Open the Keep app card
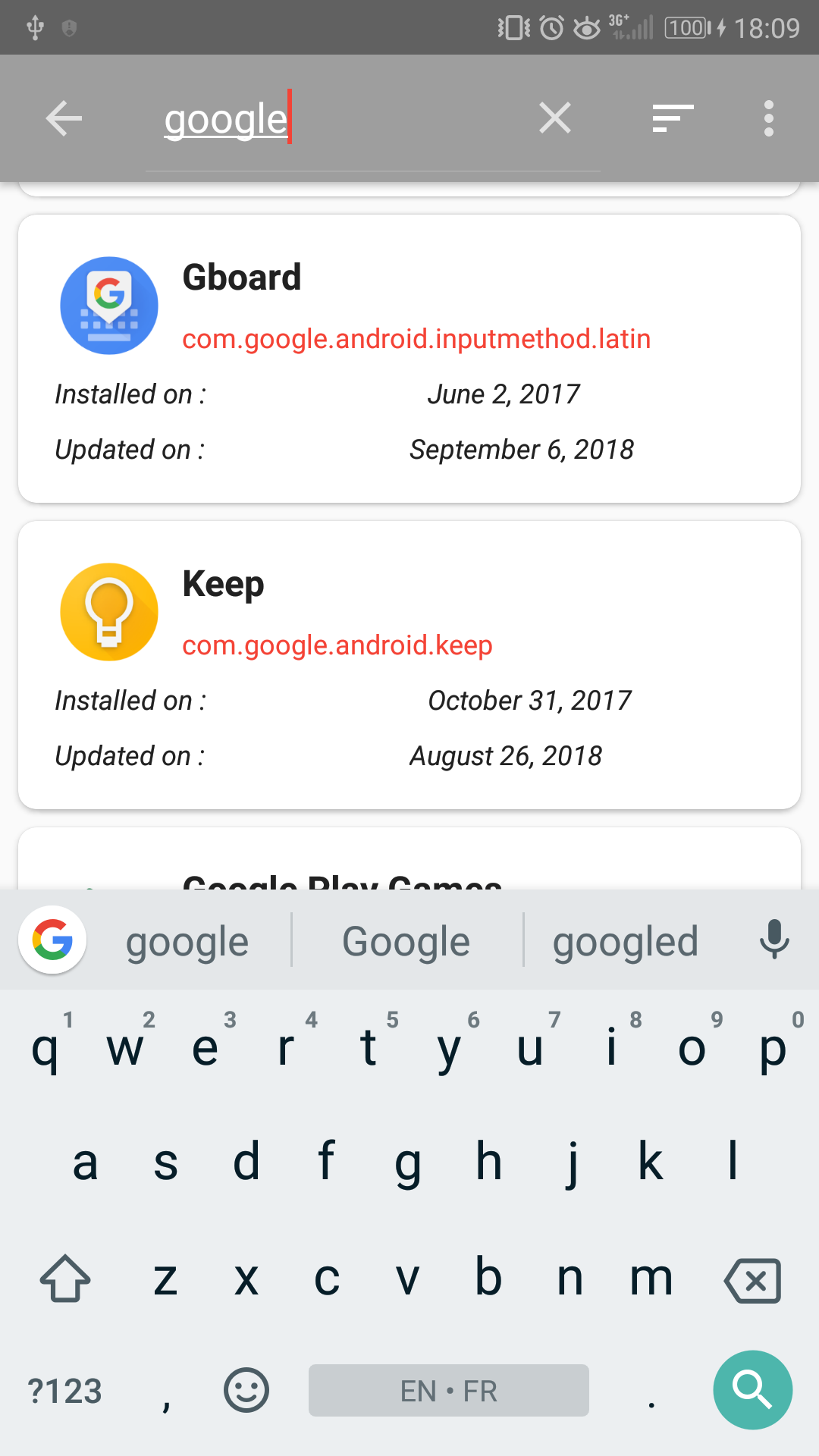819x1456 pixels. click(409, 665)
